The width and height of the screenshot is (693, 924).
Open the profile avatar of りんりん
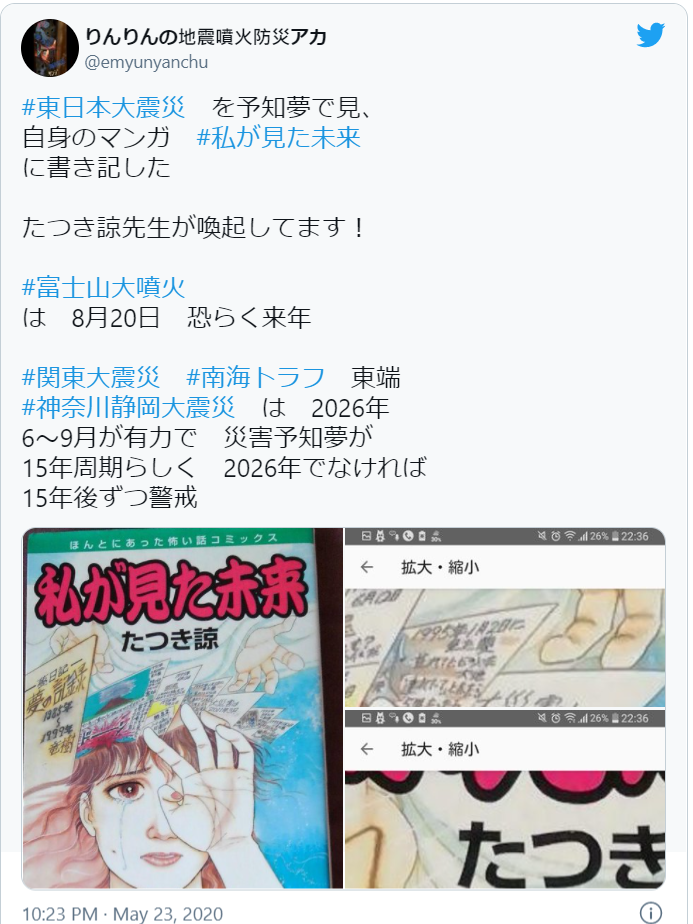point(50,47)
